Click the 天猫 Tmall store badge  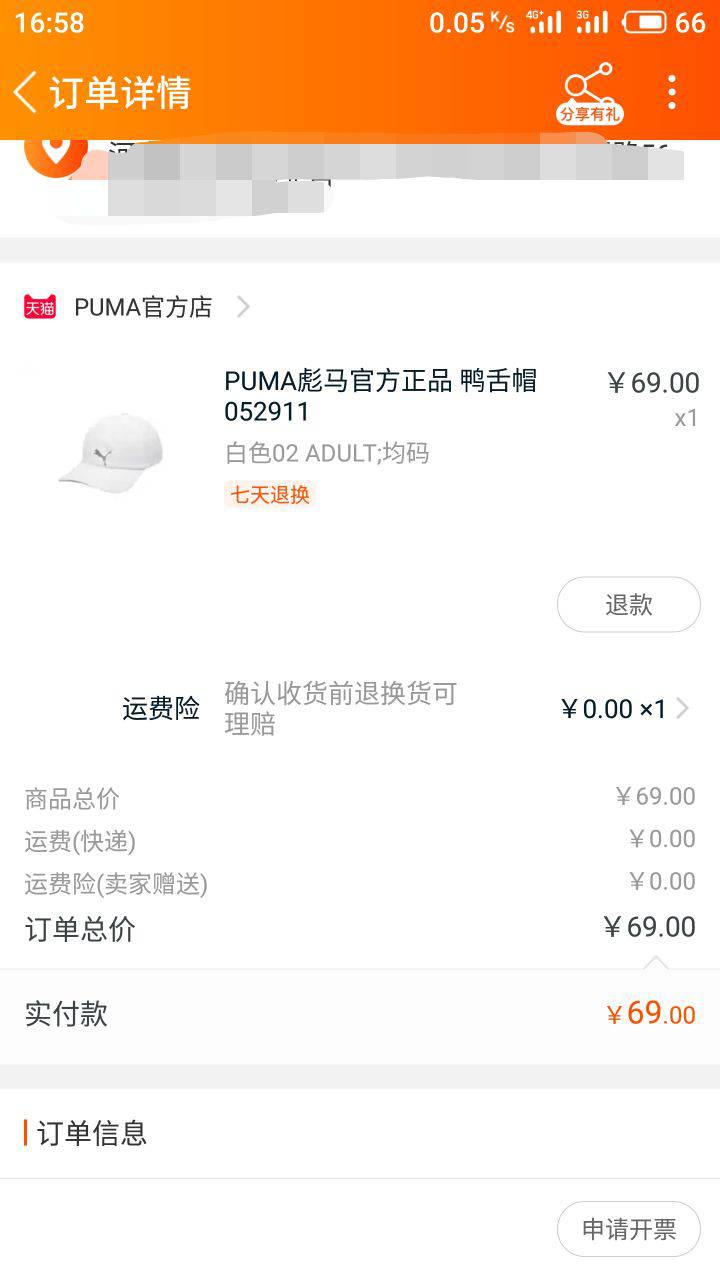[x=38, y=307]
